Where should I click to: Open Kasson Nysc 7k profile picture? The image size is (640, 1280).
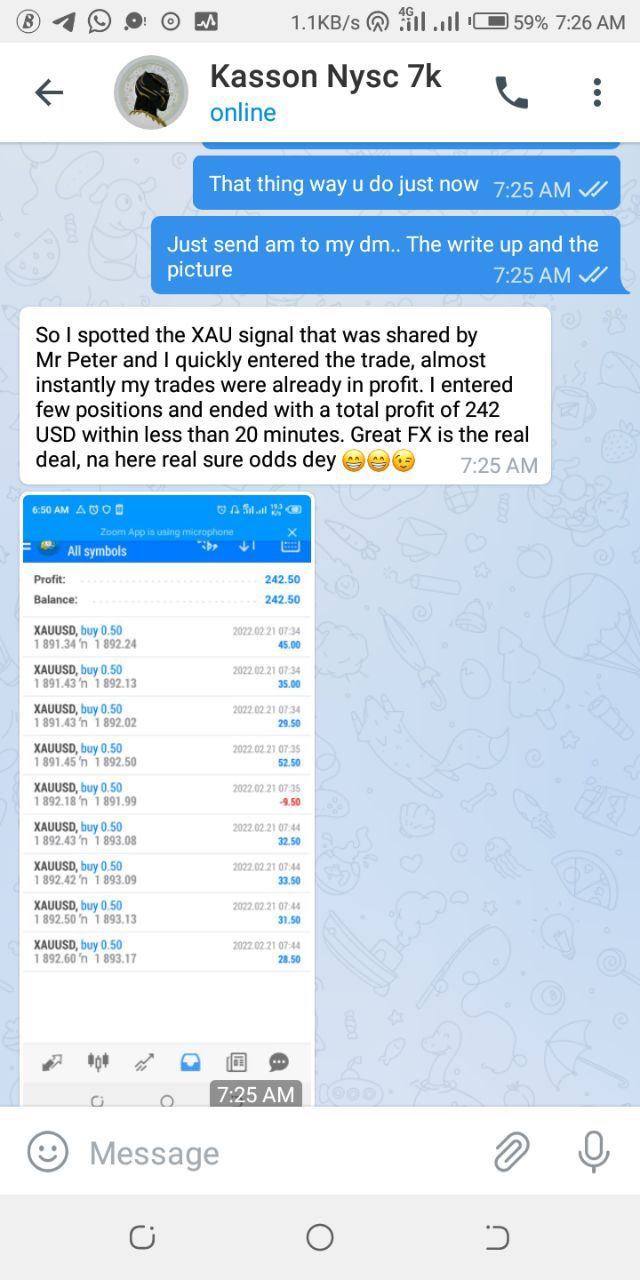pos(151,93)
